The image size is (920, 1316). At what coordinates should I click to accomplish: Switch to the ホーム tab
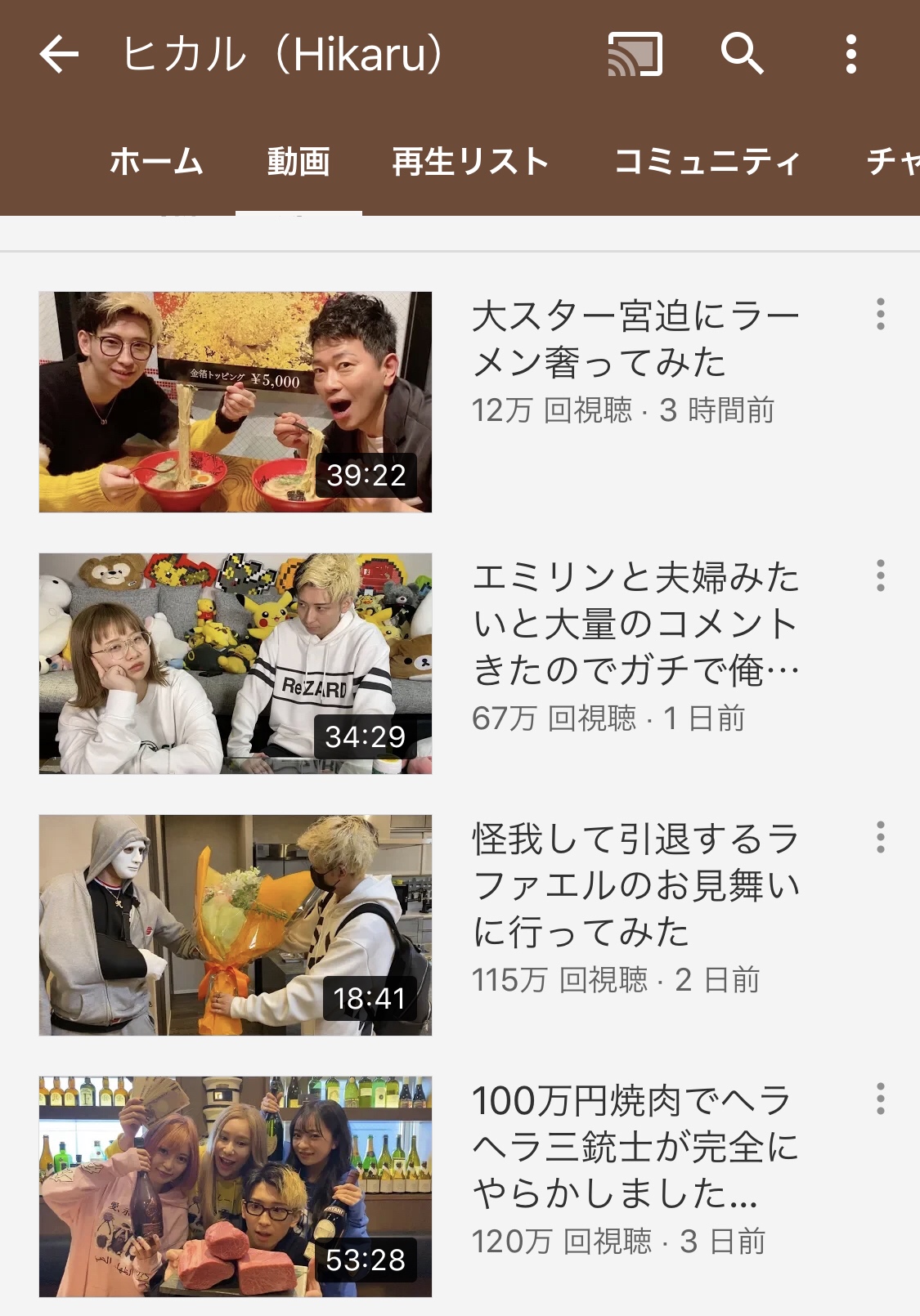pyautogui.click(x=156, y=161)
